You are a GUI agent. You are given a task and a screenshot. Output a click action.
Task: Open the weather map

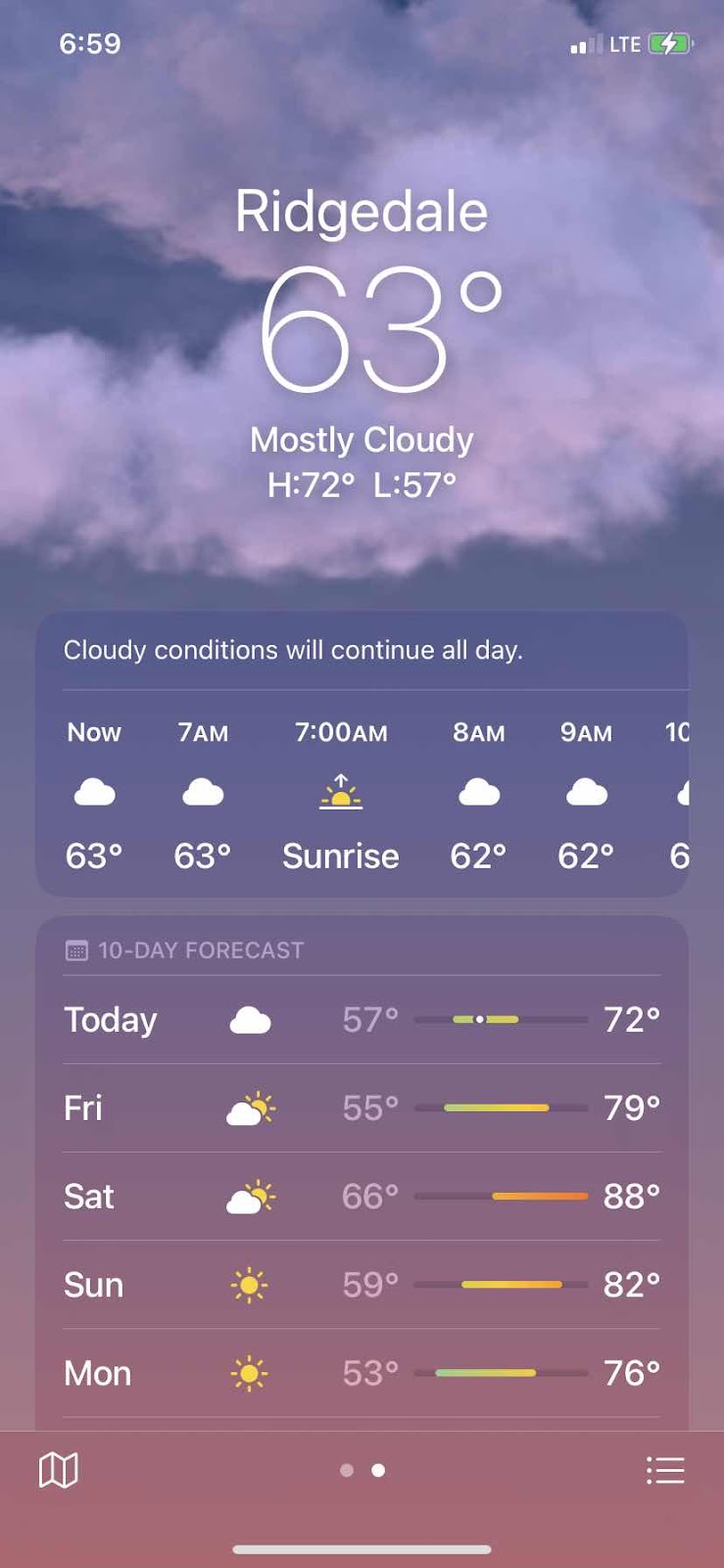point(58,1470)
